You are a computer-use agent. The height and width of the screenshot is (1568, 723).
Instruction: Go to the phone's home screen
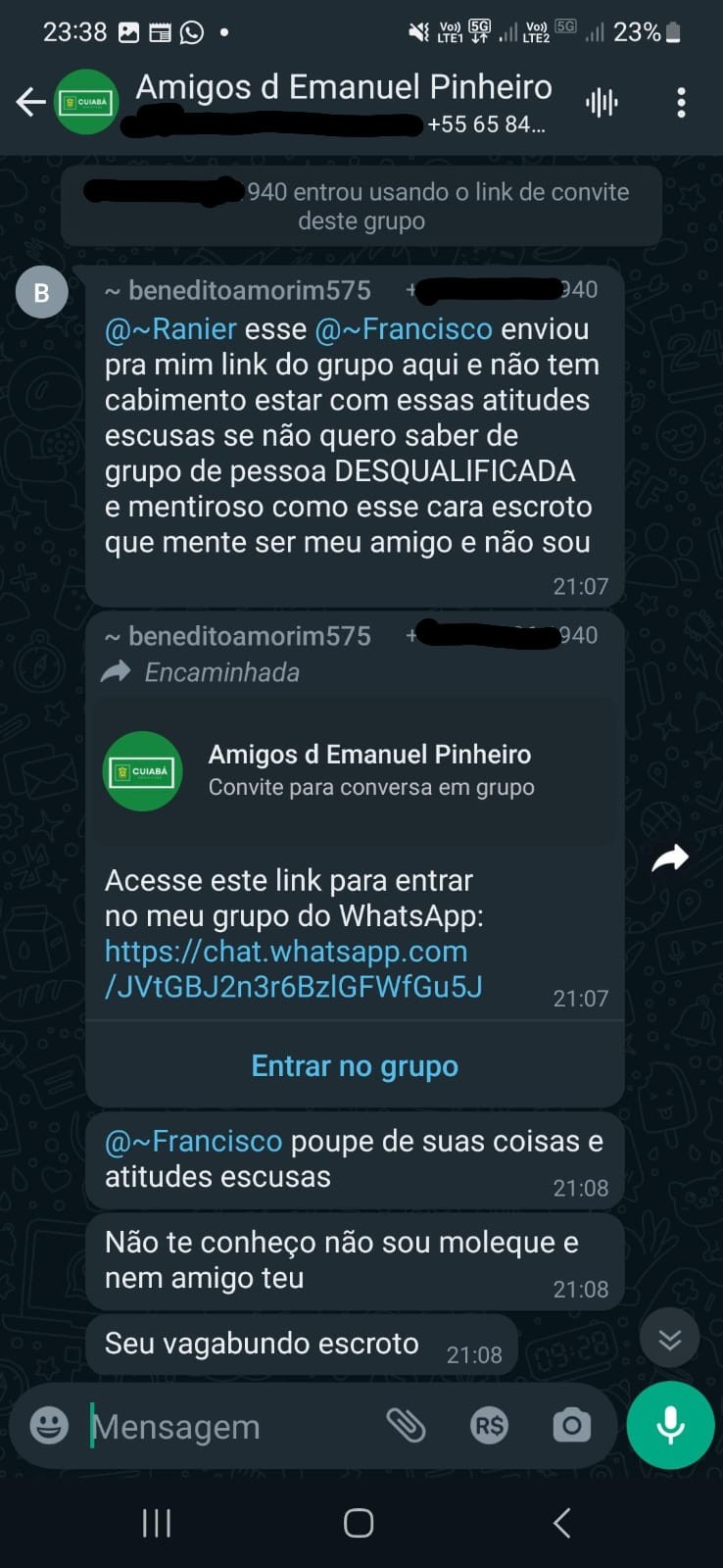coord(359,1523)
